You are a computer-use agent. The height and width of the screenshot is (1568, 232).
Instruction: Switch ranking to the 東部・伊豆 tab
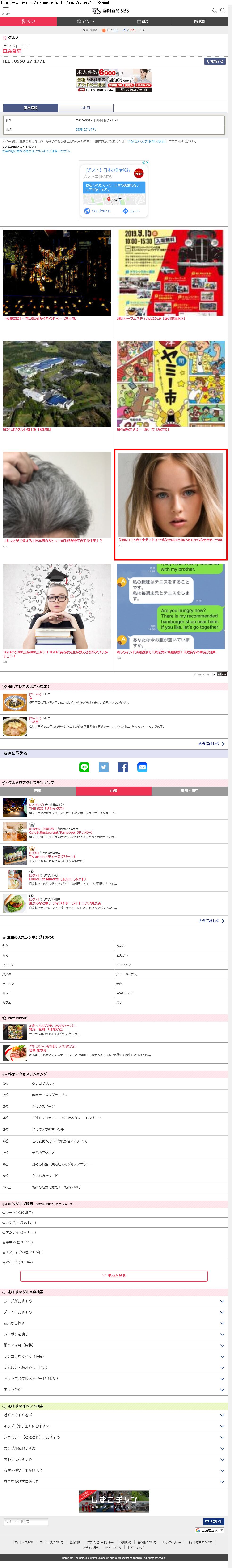(x=190, y=791)
